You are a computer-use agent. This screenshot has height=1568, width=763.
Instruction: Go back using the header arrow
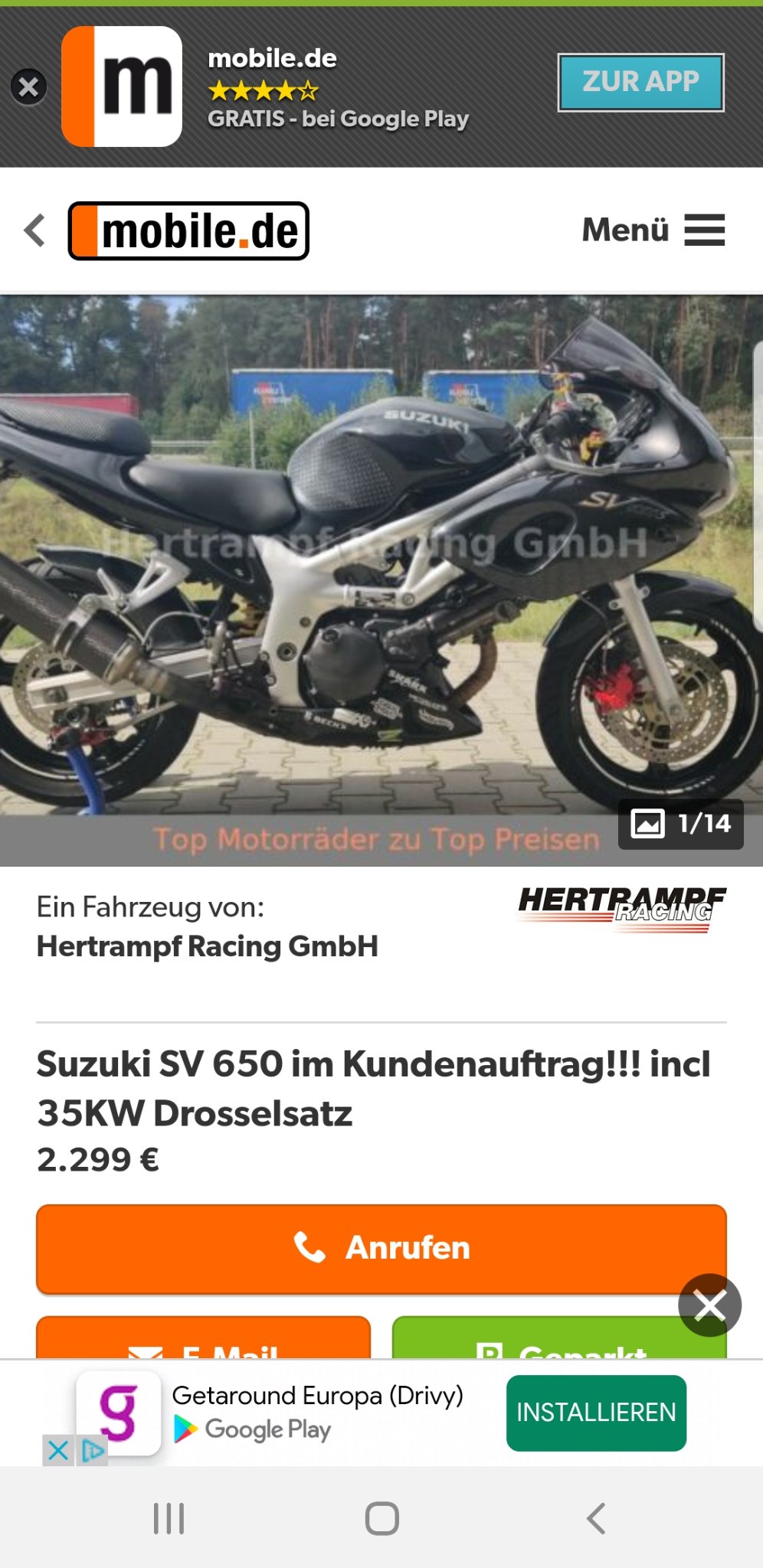(35, 230)
